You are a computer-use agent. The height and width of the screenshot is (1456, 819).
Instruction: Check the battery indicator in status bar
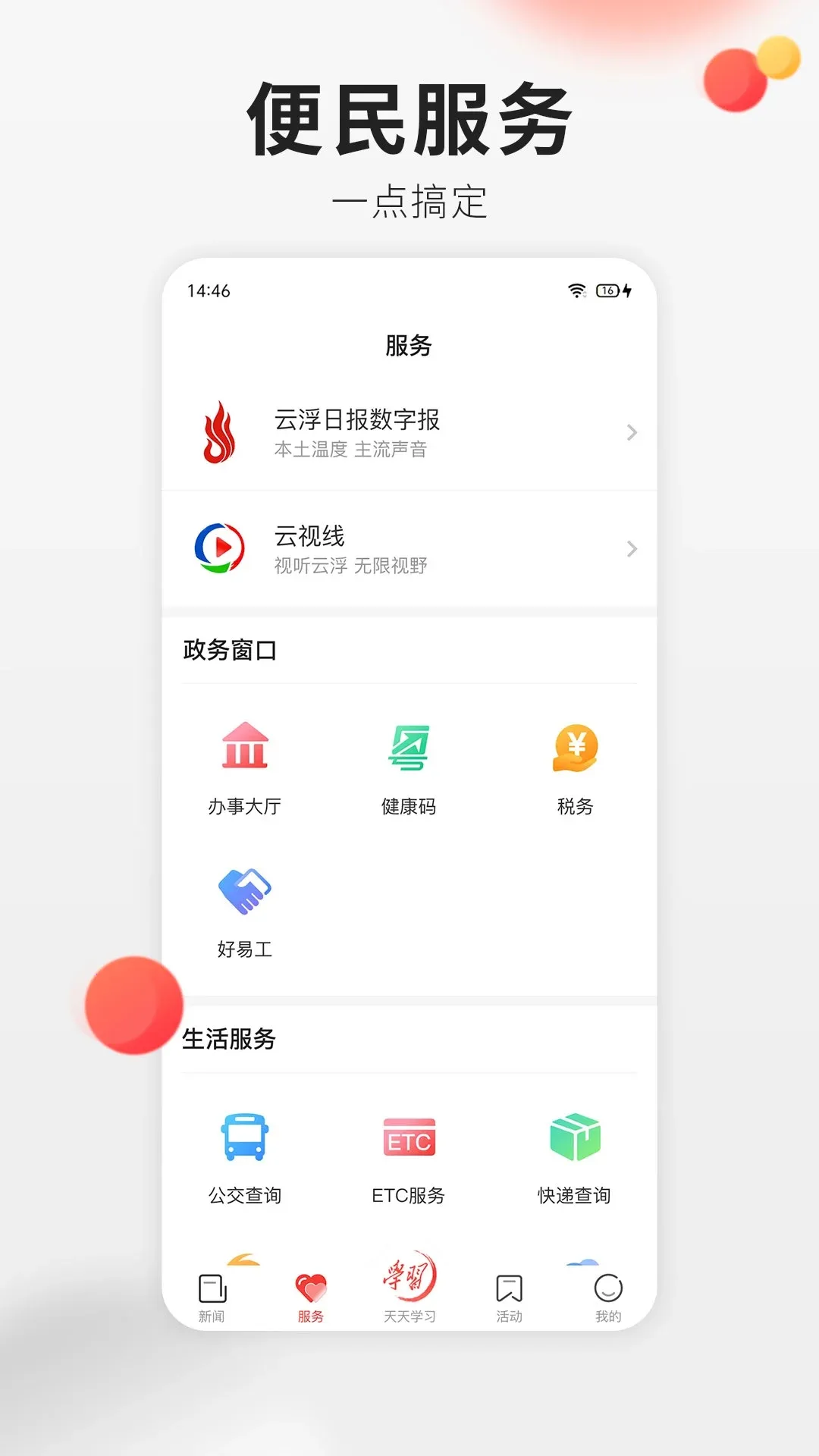(x=609, y=290)
